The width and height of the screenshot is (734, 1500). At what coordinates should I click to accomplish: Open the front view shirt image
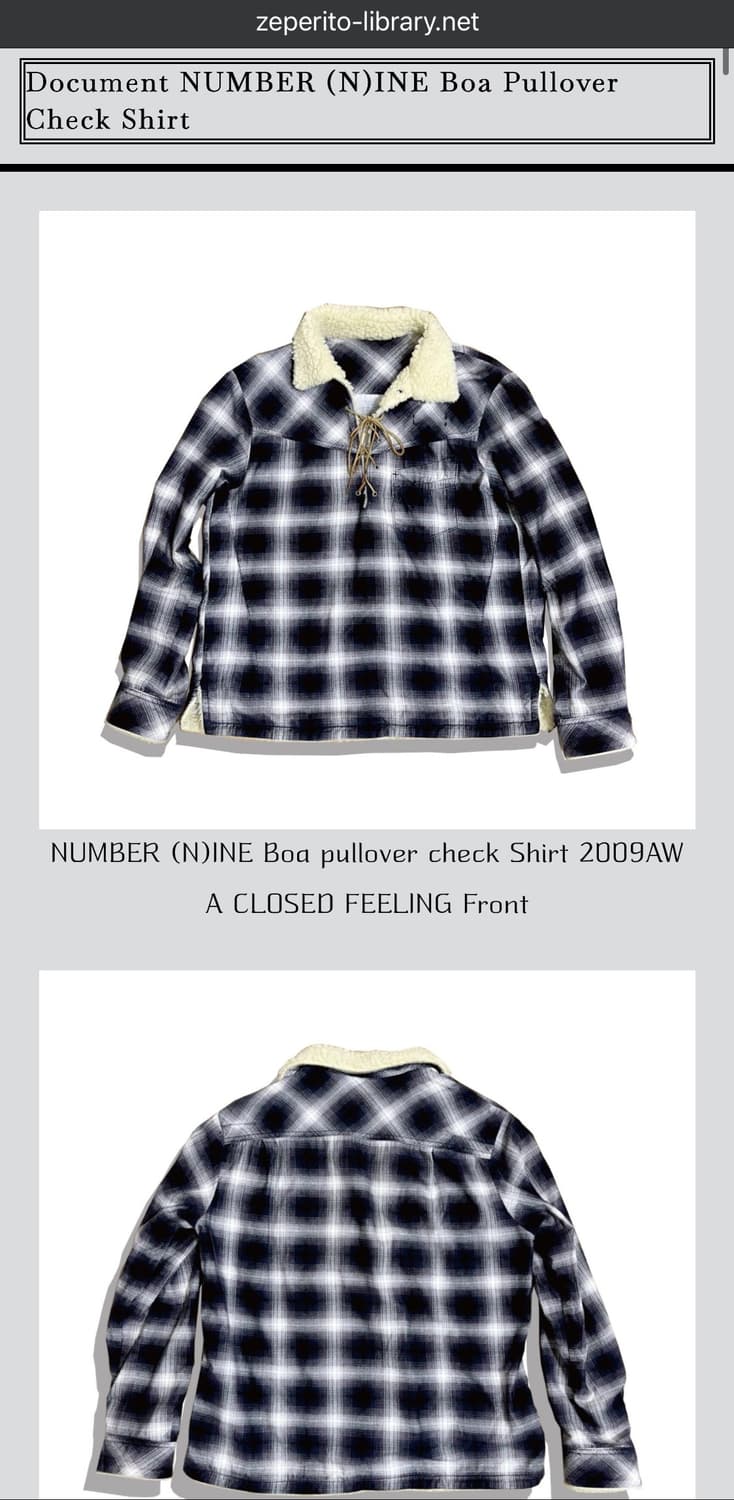(x=367, y=519)
